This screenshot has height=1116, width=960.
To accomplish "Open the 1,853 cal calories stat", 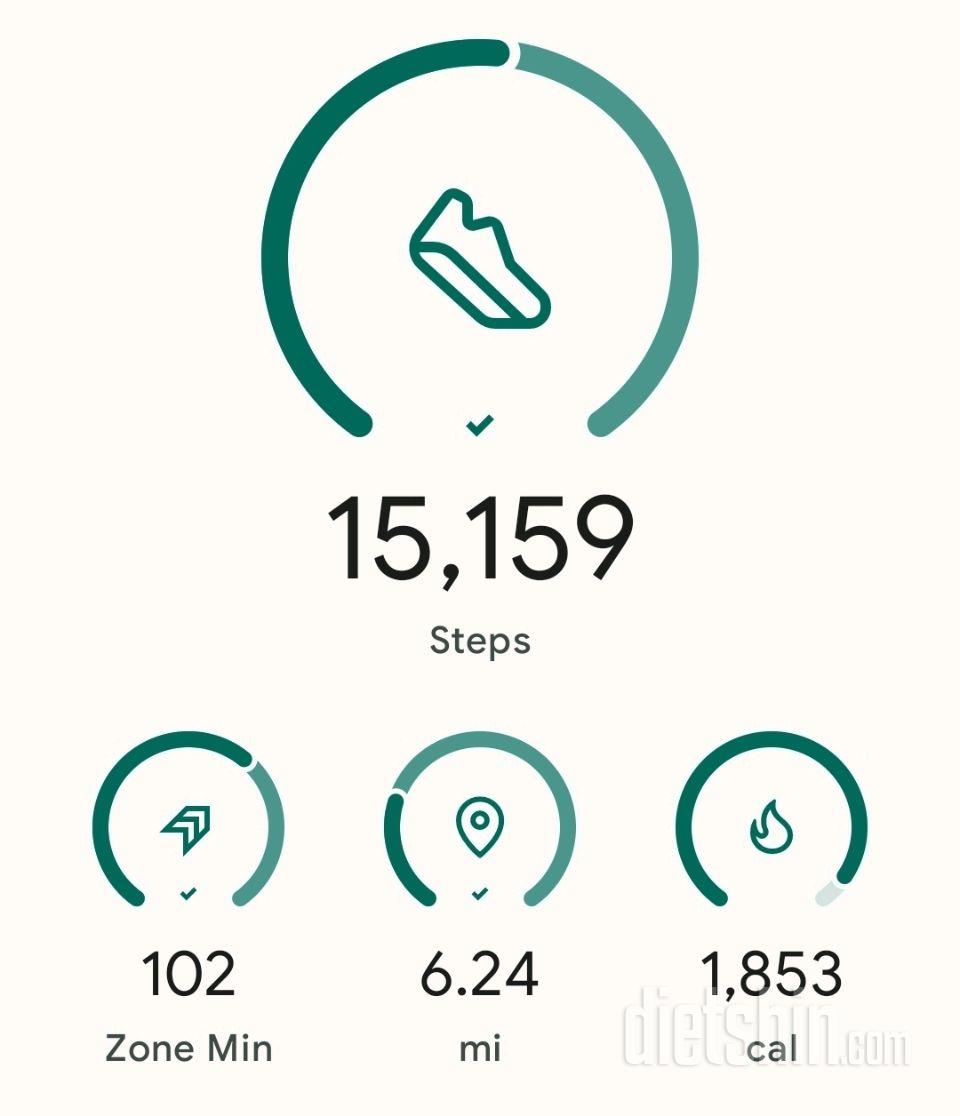I will 771,828.
